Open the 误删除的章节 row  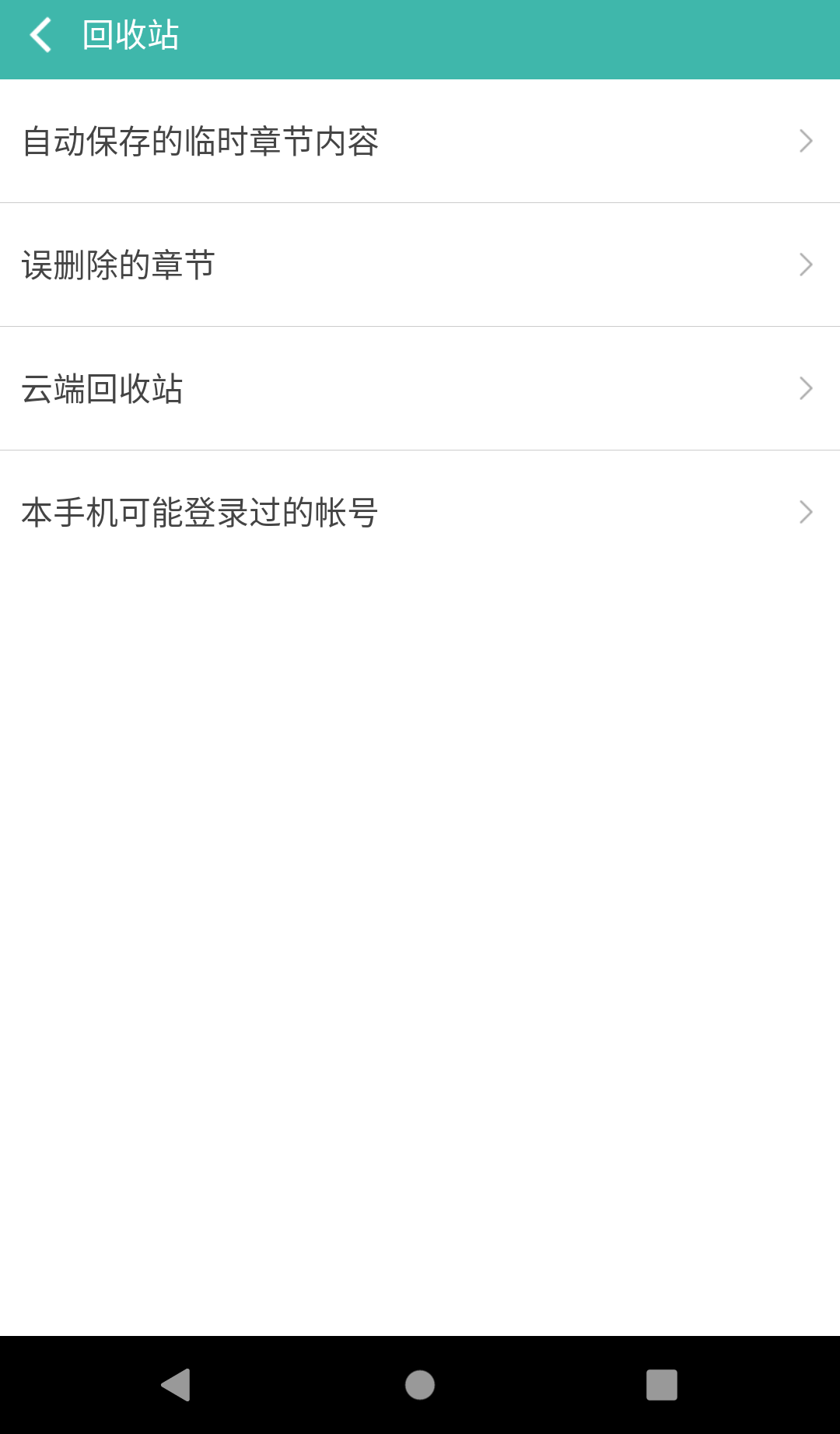coord(420,265)
